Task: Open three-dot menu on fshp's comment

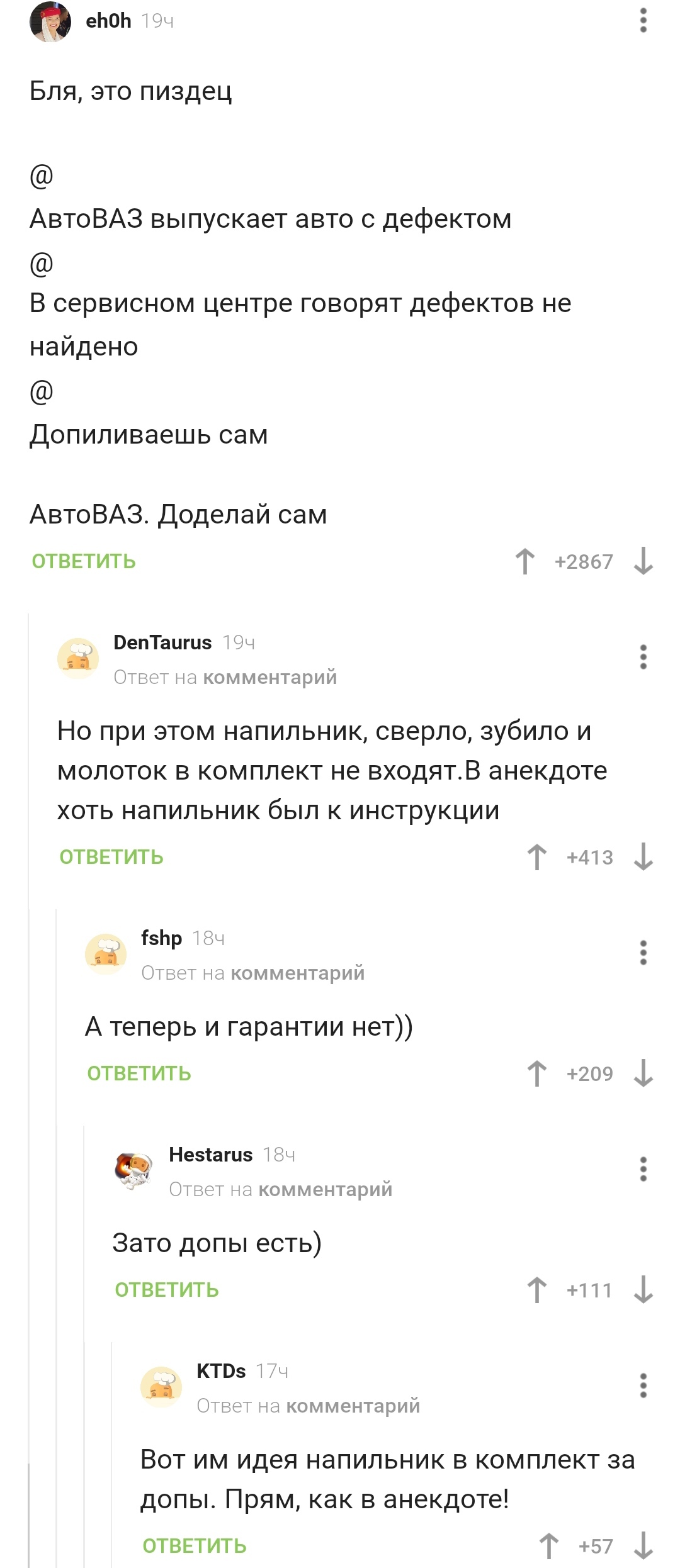Action: (643, 953)
